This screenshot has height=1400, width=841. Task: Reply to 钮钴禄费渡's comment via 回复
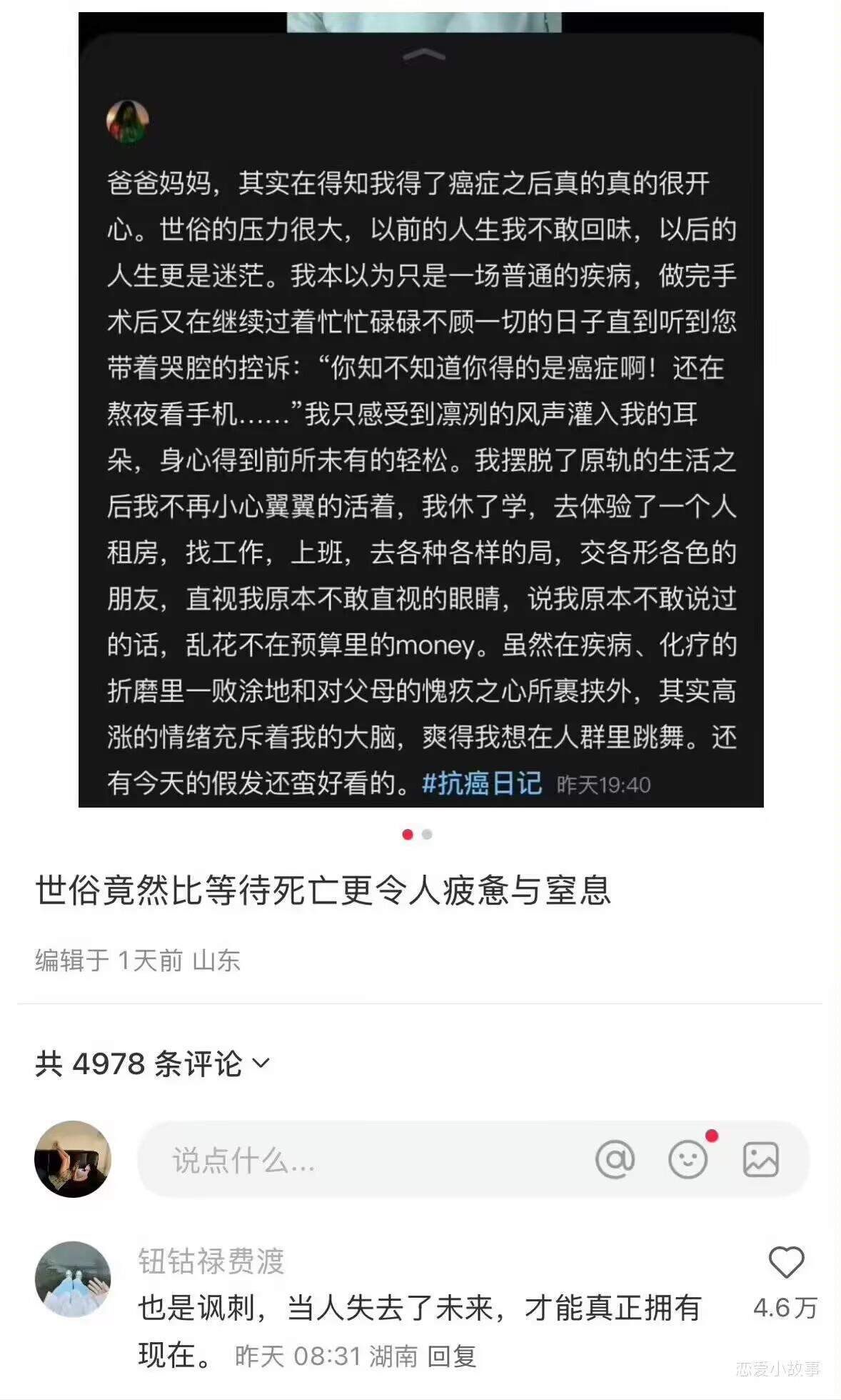click(452, 1356)
